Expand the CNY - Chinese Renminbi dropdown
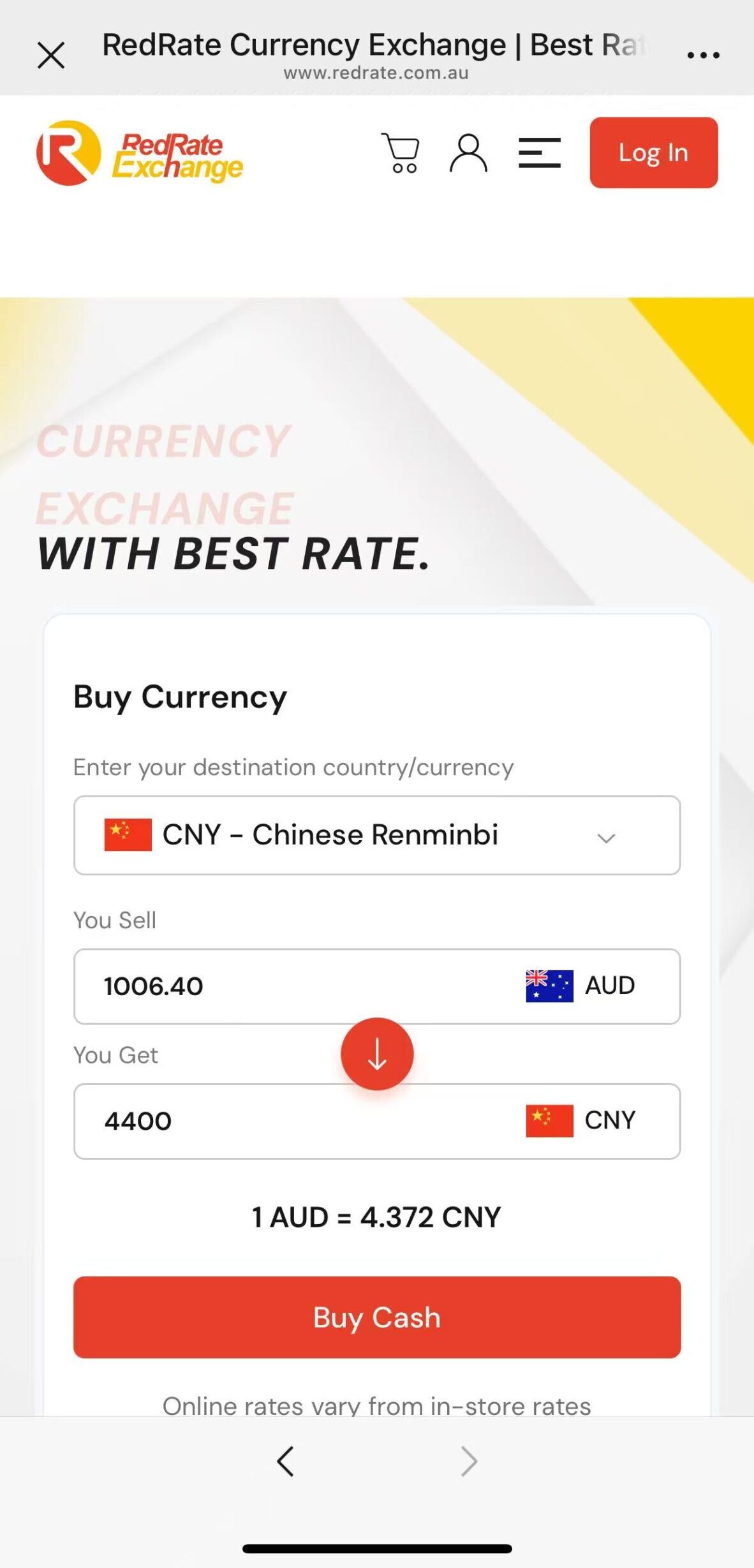 (376, 835)
